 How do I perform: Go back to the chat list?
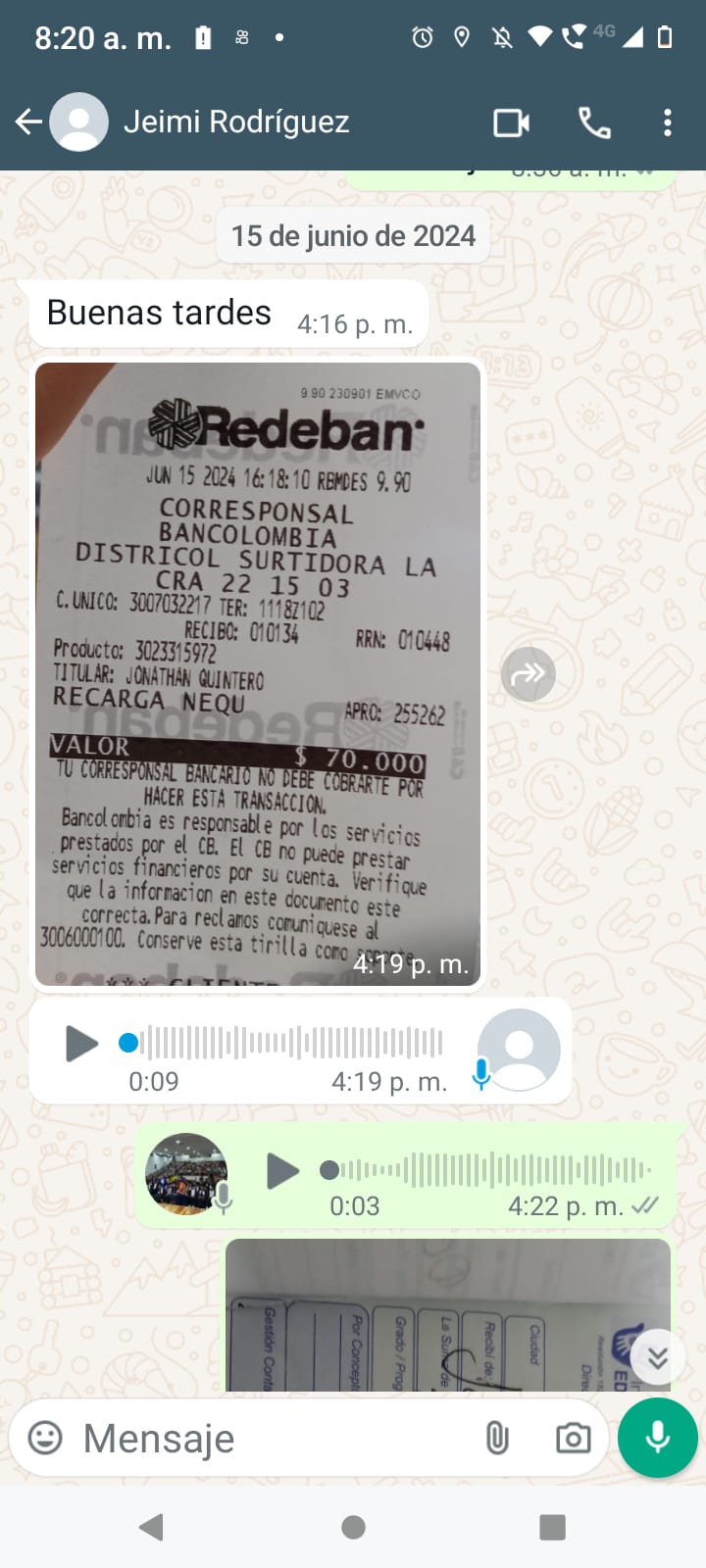click(x=28, y=122)
